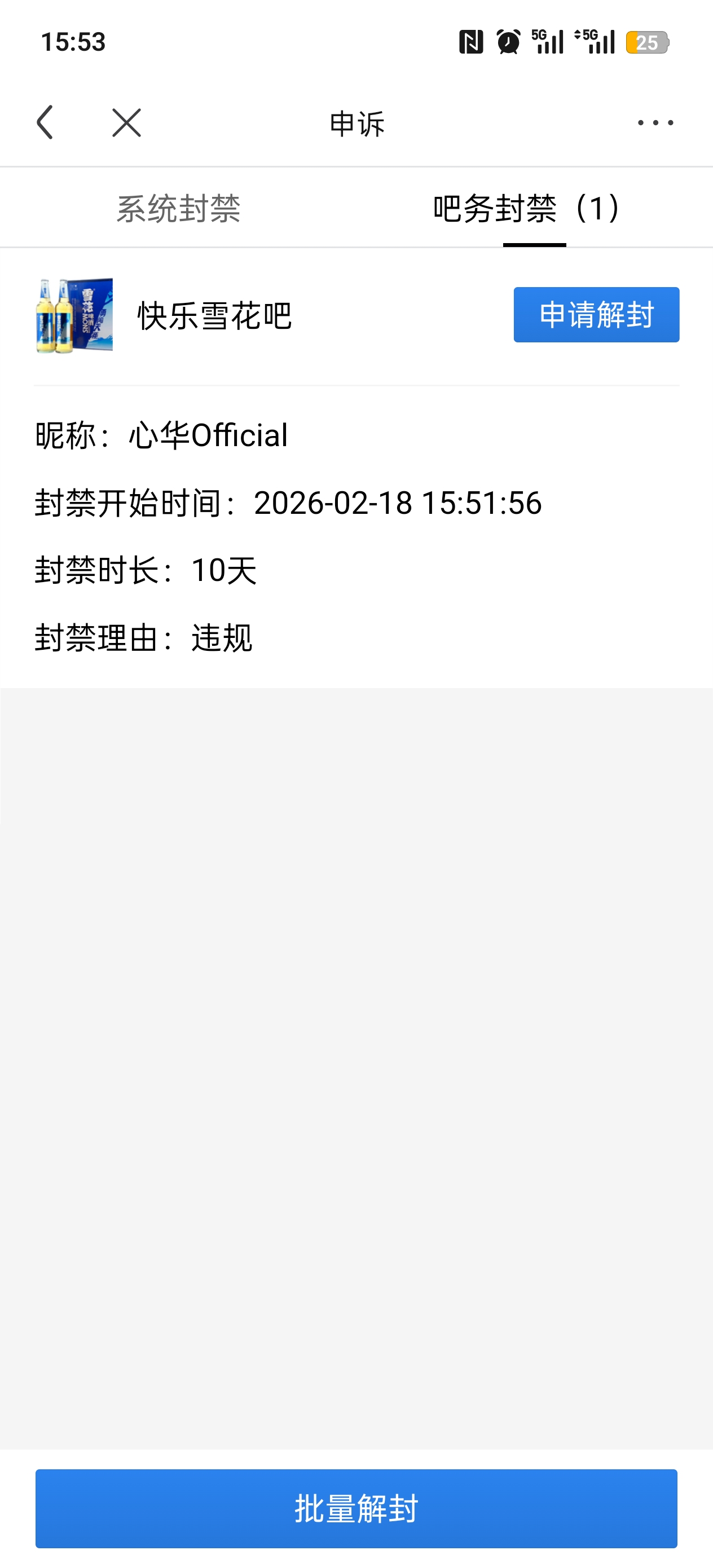The height and width of the screenshot is (1568, 713).
Task: Open the three-dot overflow menu
Action: (655, 122)
